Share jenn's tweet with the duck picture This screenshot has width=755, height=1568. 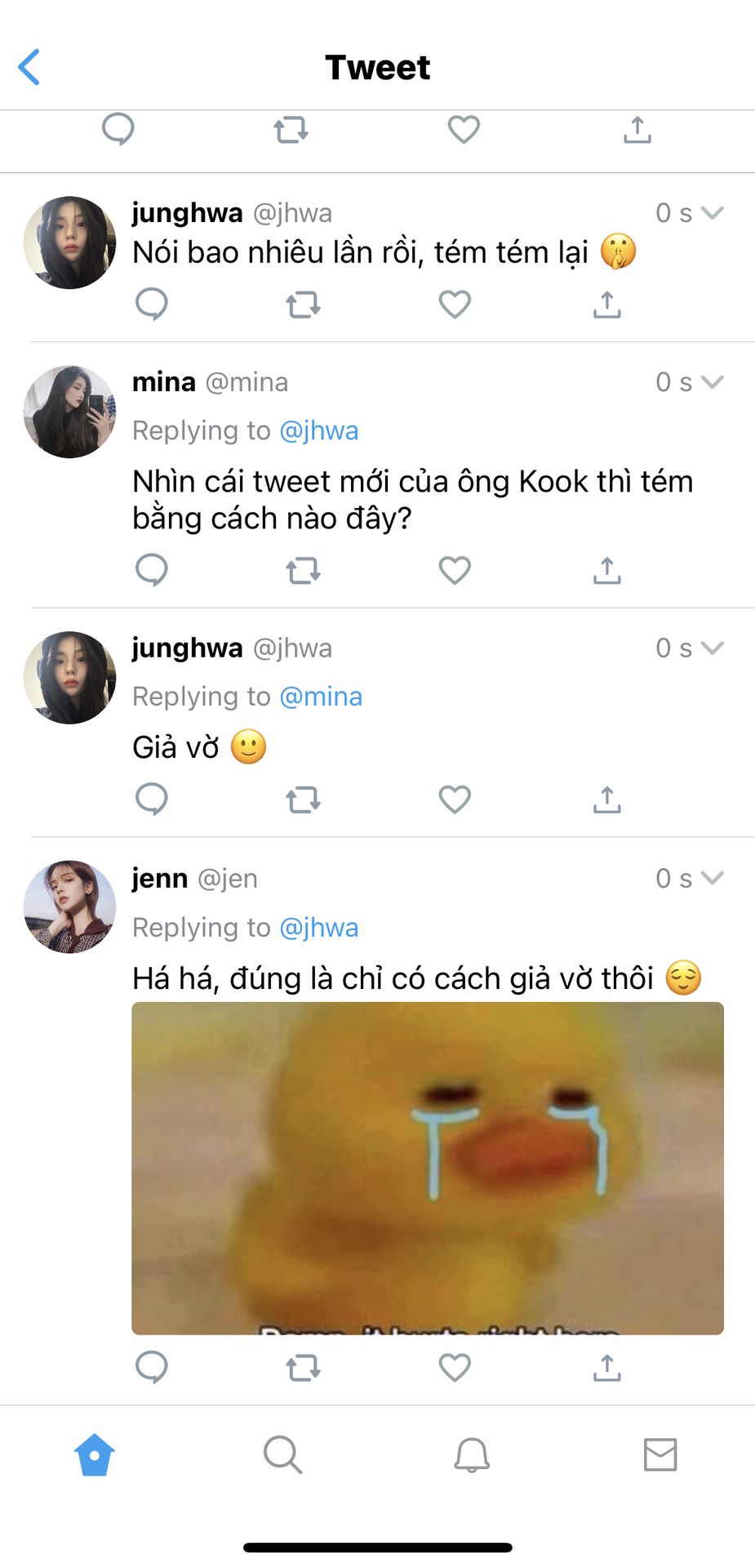click(606, 1367)
